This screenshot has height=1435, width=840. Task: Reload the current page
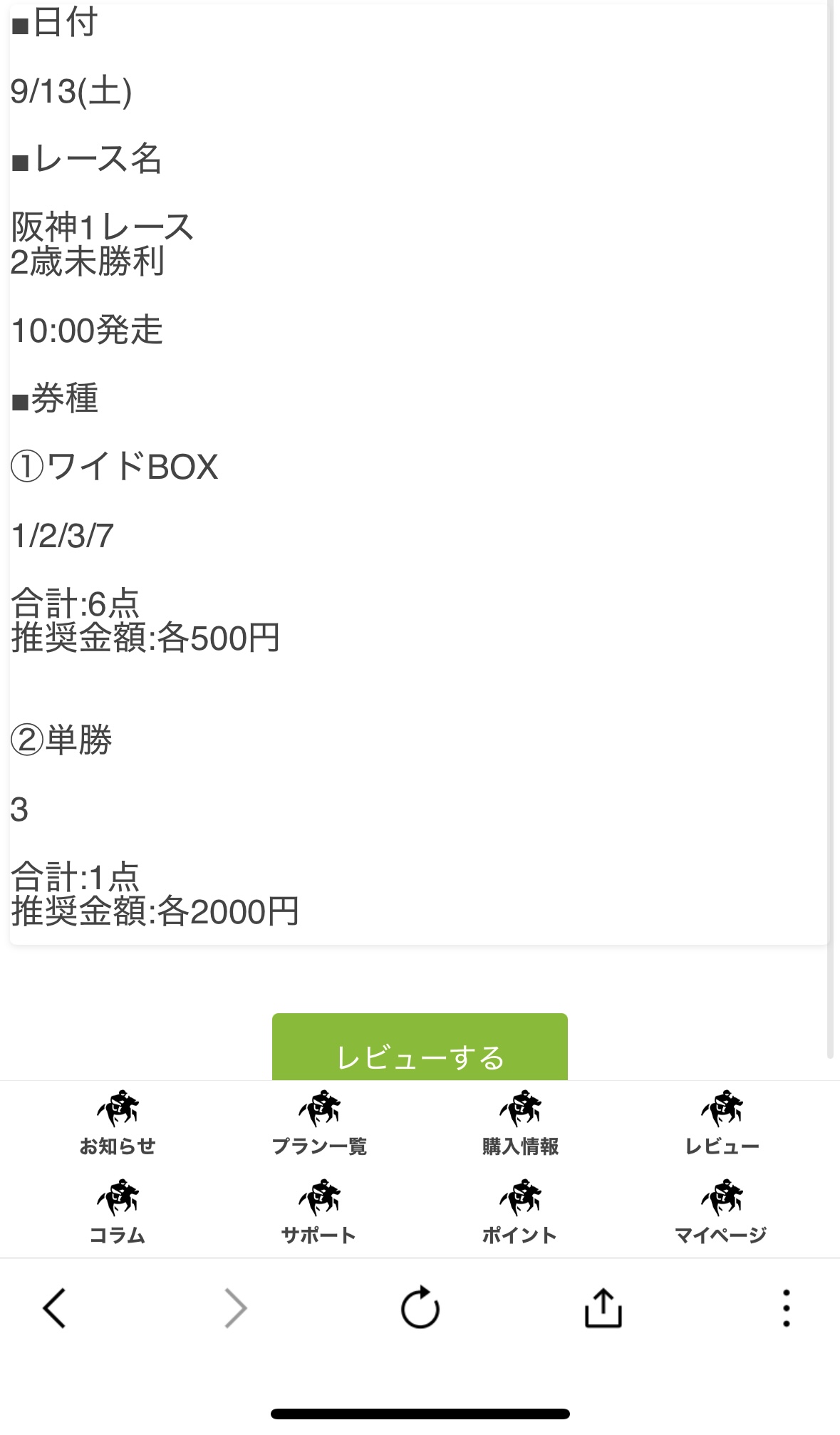click(420, 1308)
